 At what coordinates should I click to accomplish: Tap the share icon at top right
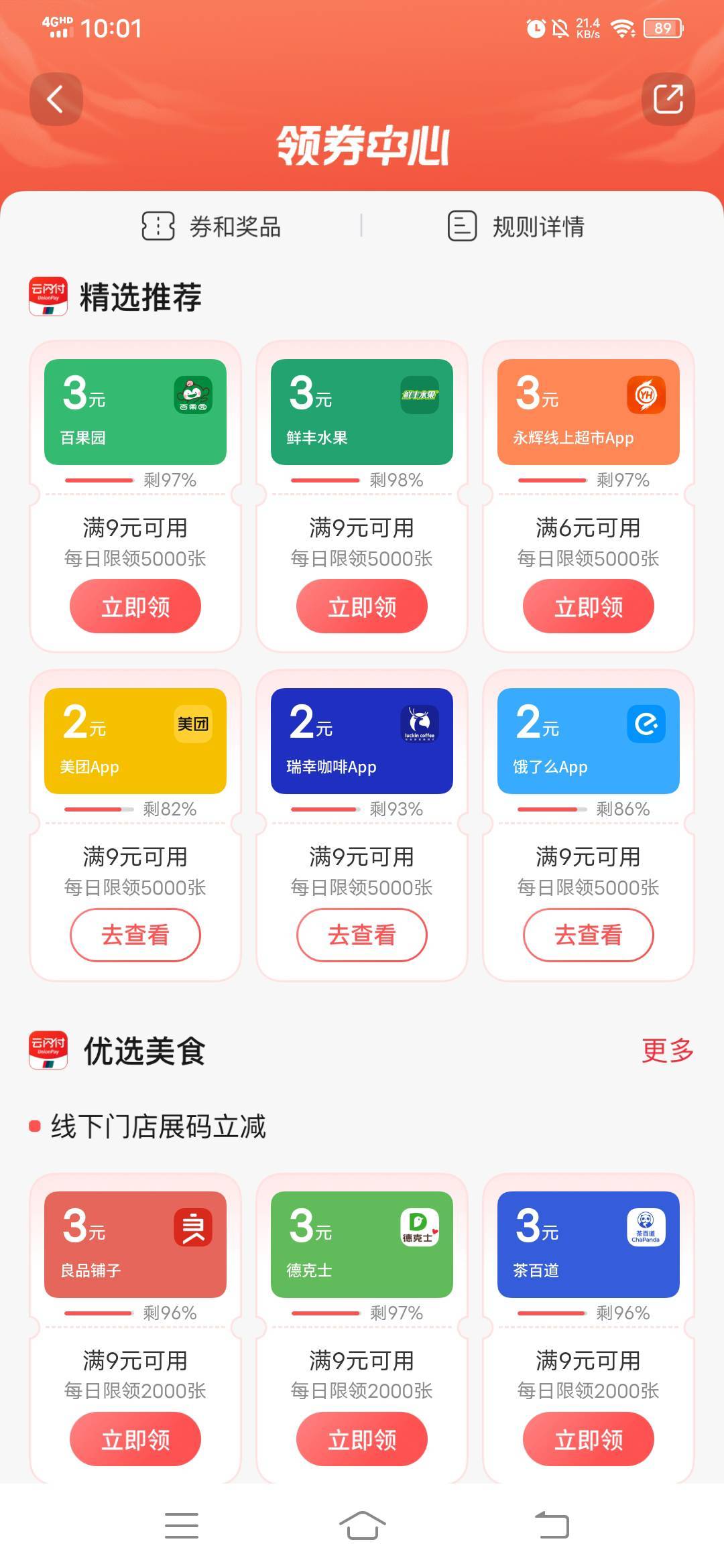(x=668, y=99)
